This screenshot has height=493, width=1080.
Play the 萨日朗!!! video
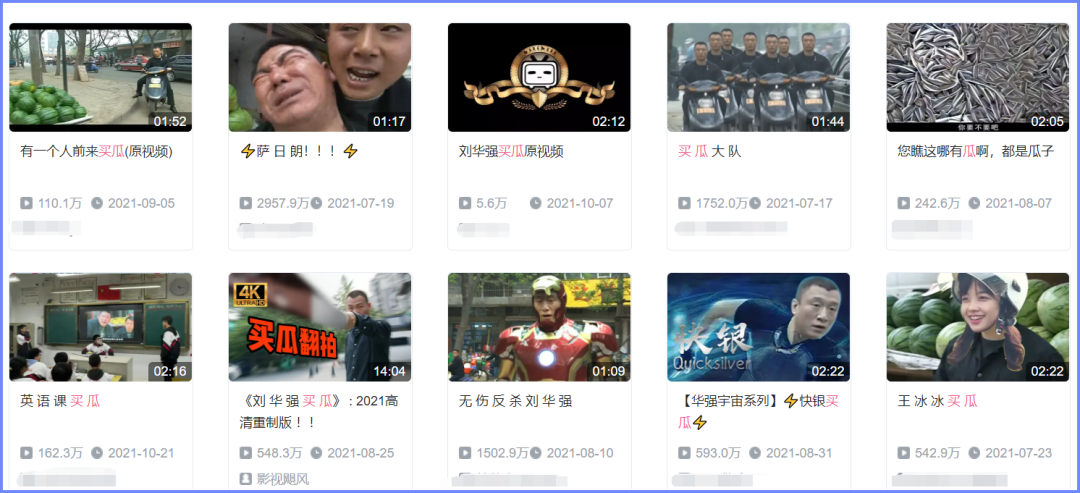pyautogui.click(x=320, y=78)
